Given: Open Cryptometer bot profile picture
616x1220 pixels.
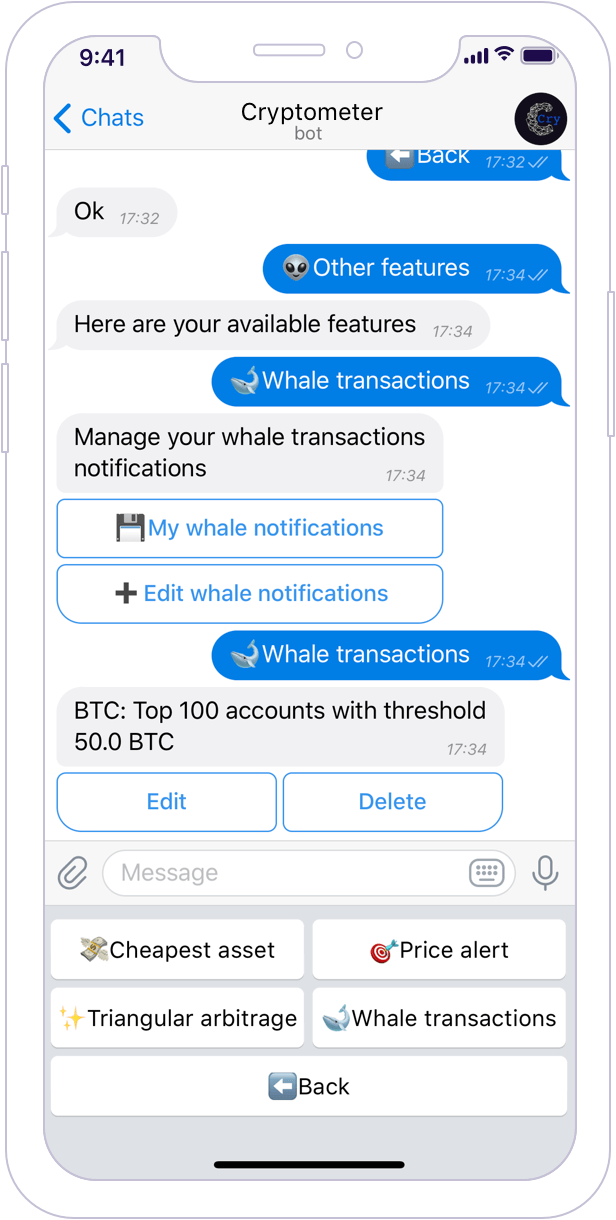Looking at the screenshot, I should pos(540,119).
